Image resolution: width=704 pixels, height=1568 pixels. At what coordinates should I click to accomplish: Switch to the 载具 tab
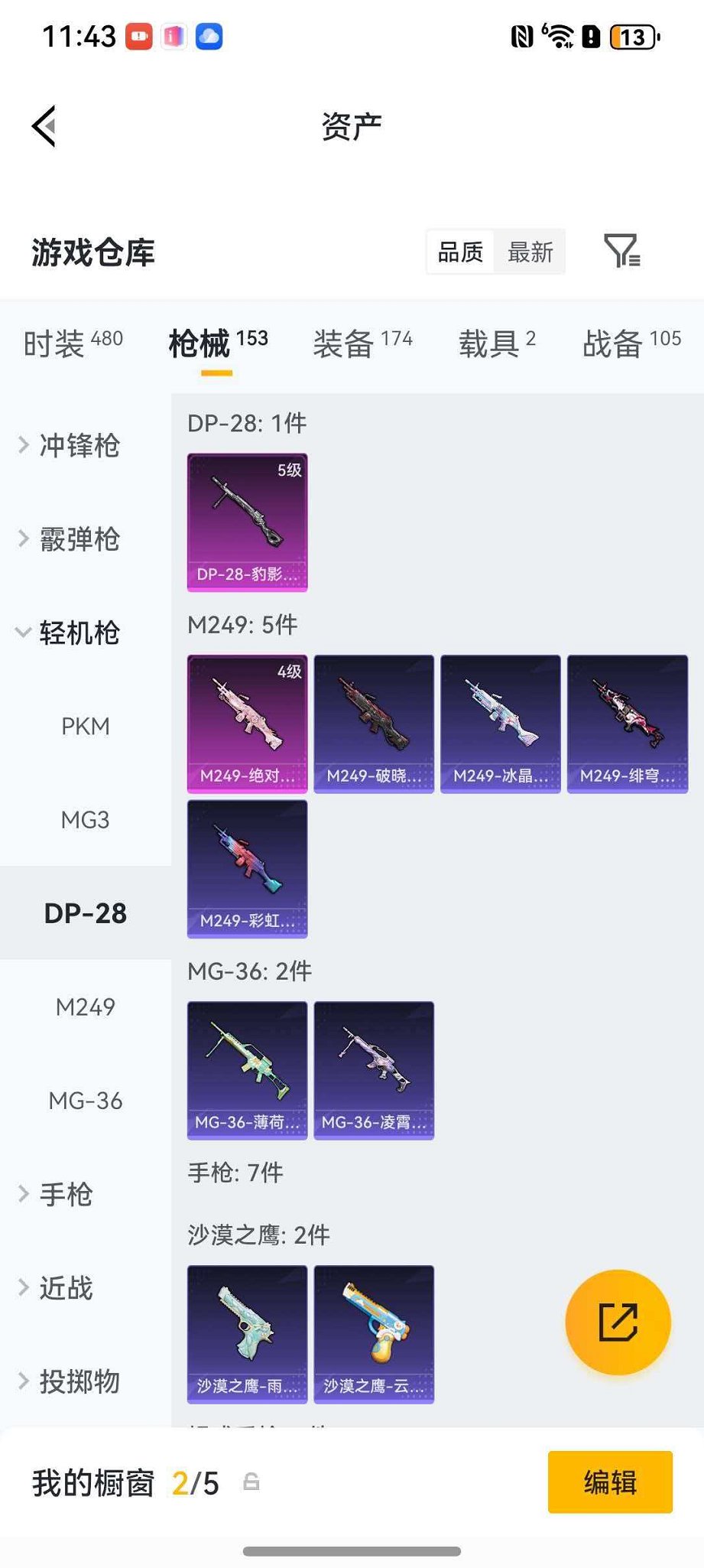[497, 343]
